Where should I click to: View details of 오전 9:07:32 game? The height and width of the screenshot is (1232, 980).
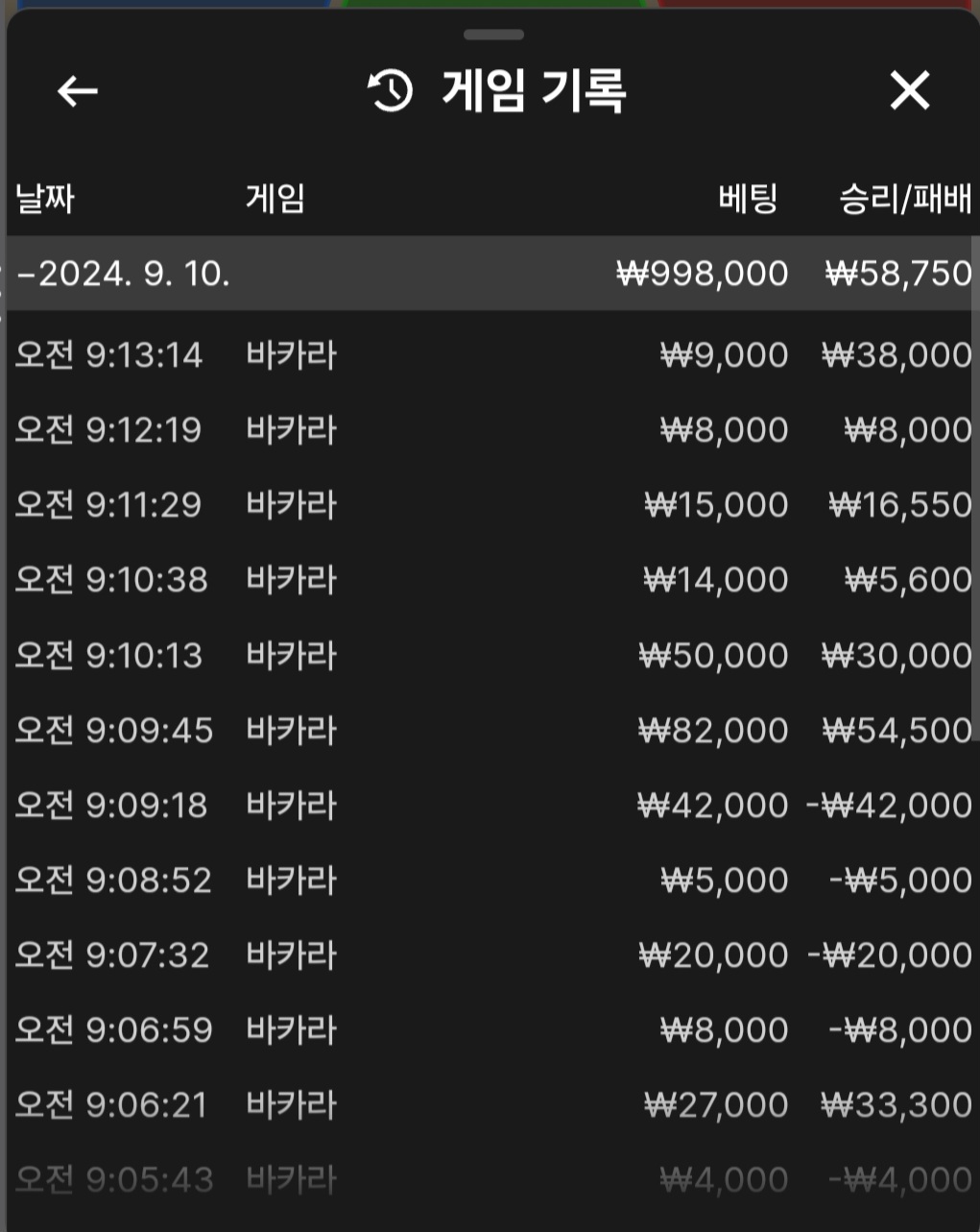point(490,955)
